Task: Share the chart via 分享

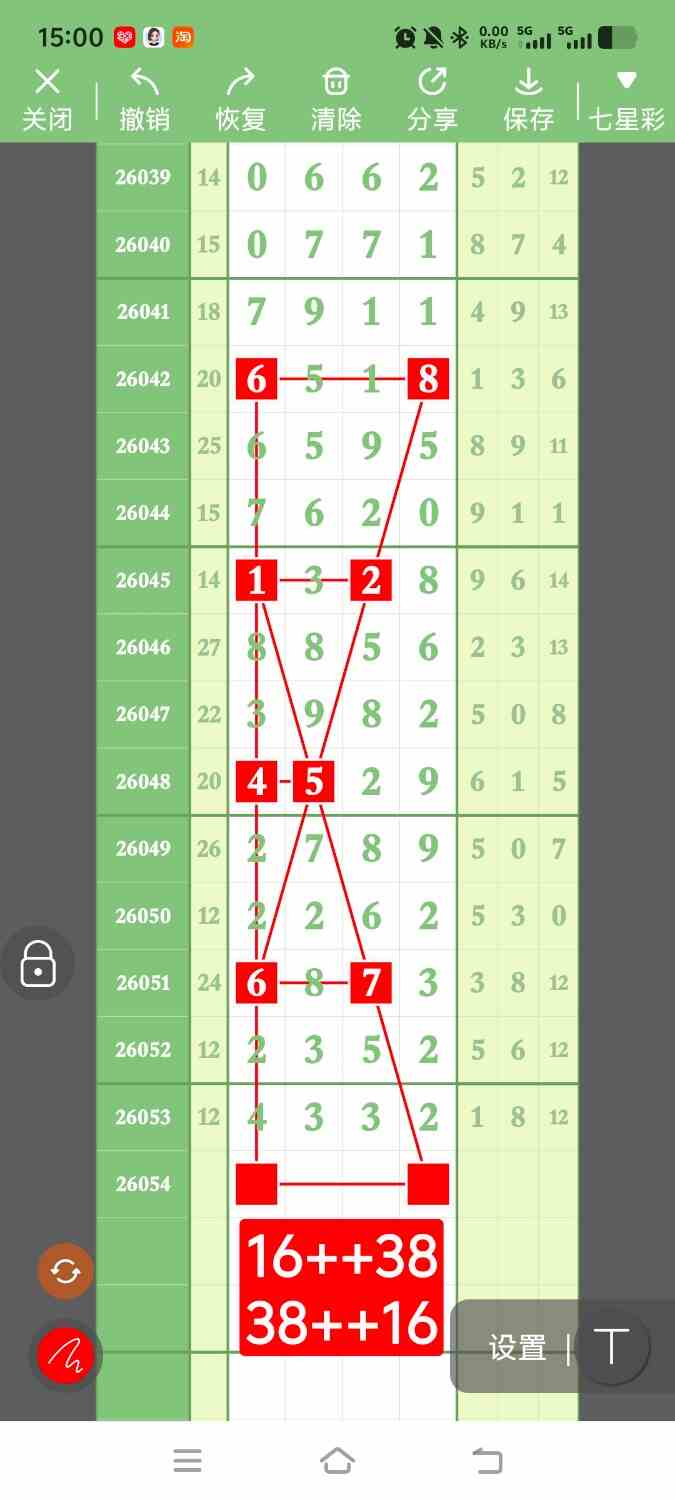Action: click(432, 100)
